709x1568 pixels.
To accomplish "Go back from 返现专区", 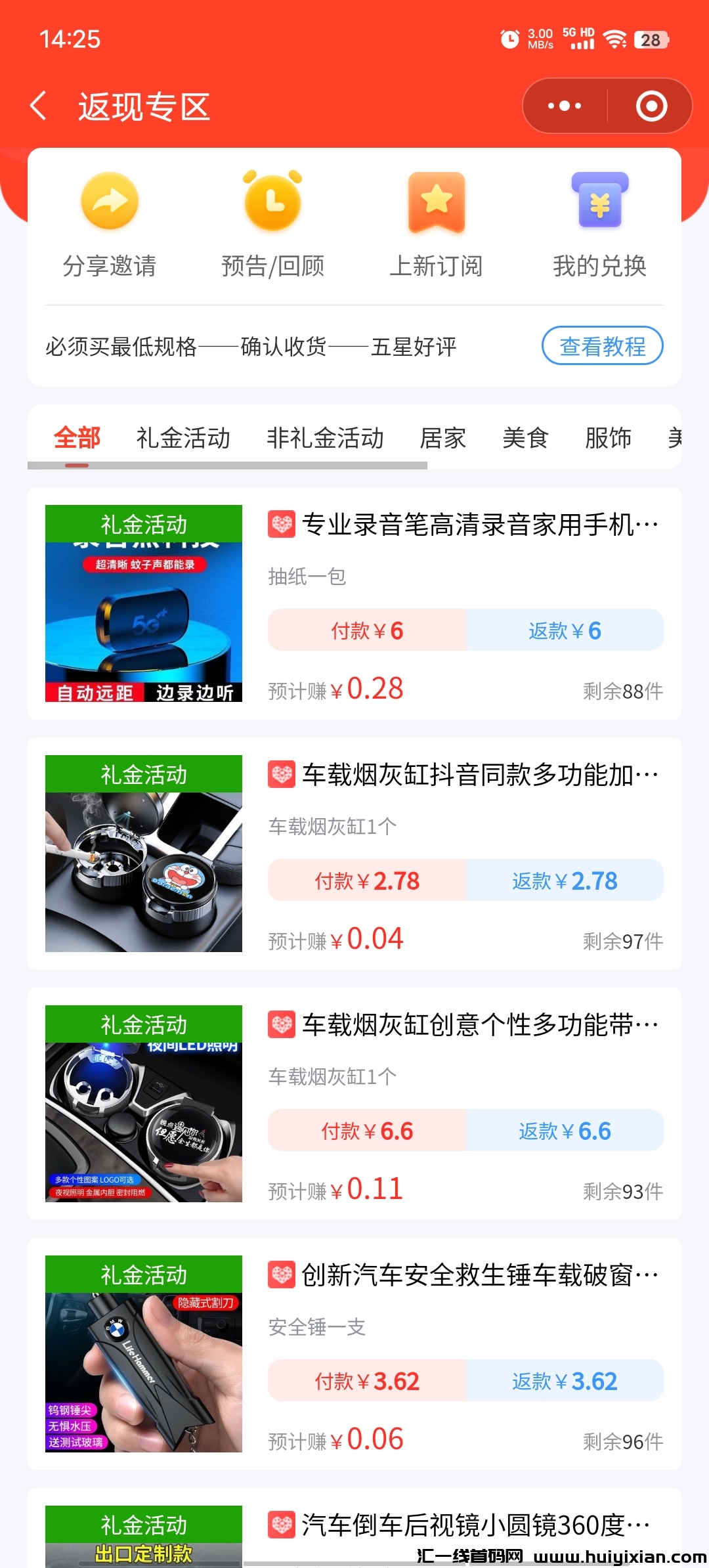I will click(x=39, y=106).
